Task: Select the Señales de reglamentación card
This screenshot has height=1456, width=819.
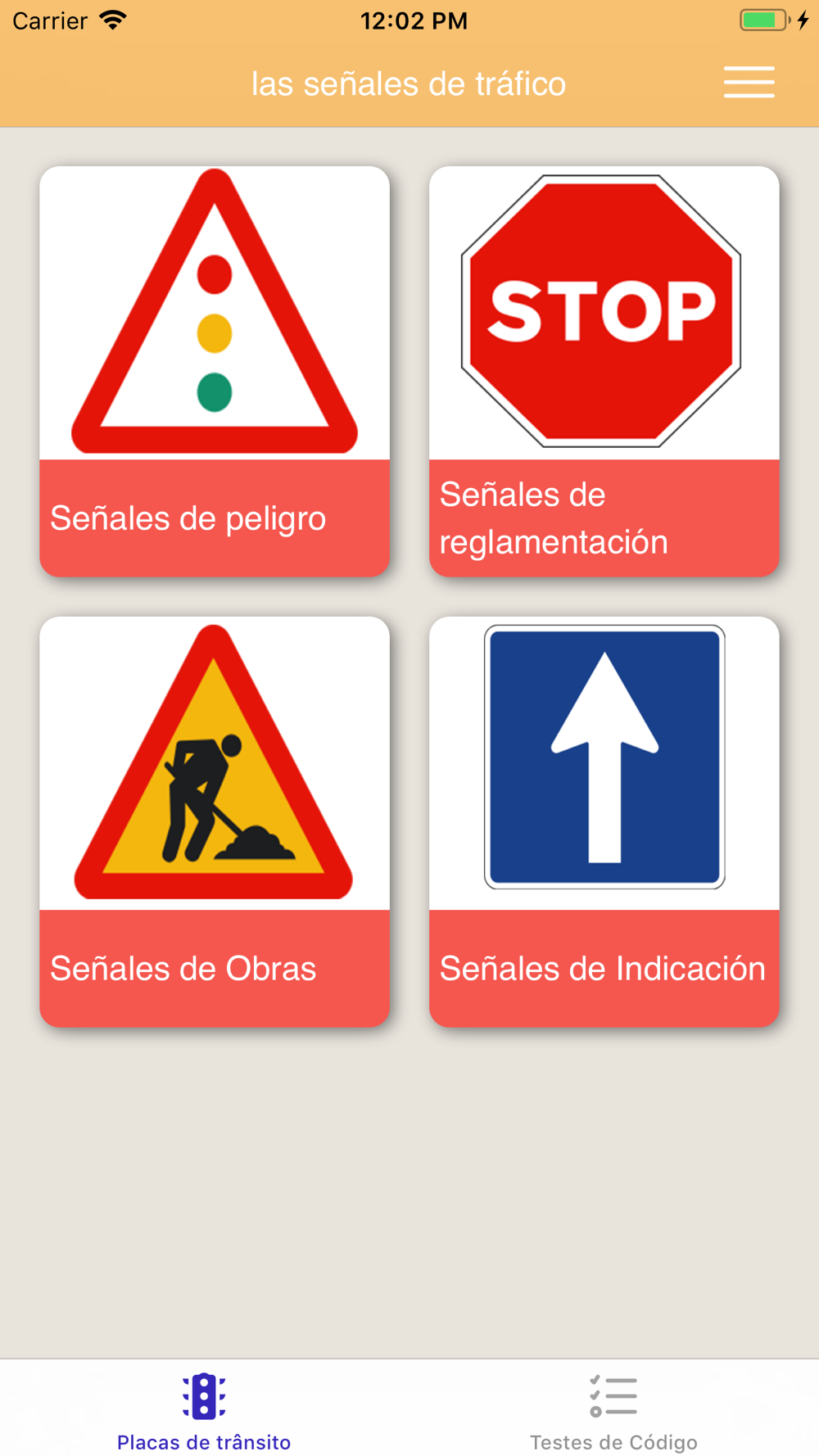Action: click(604, 372)
